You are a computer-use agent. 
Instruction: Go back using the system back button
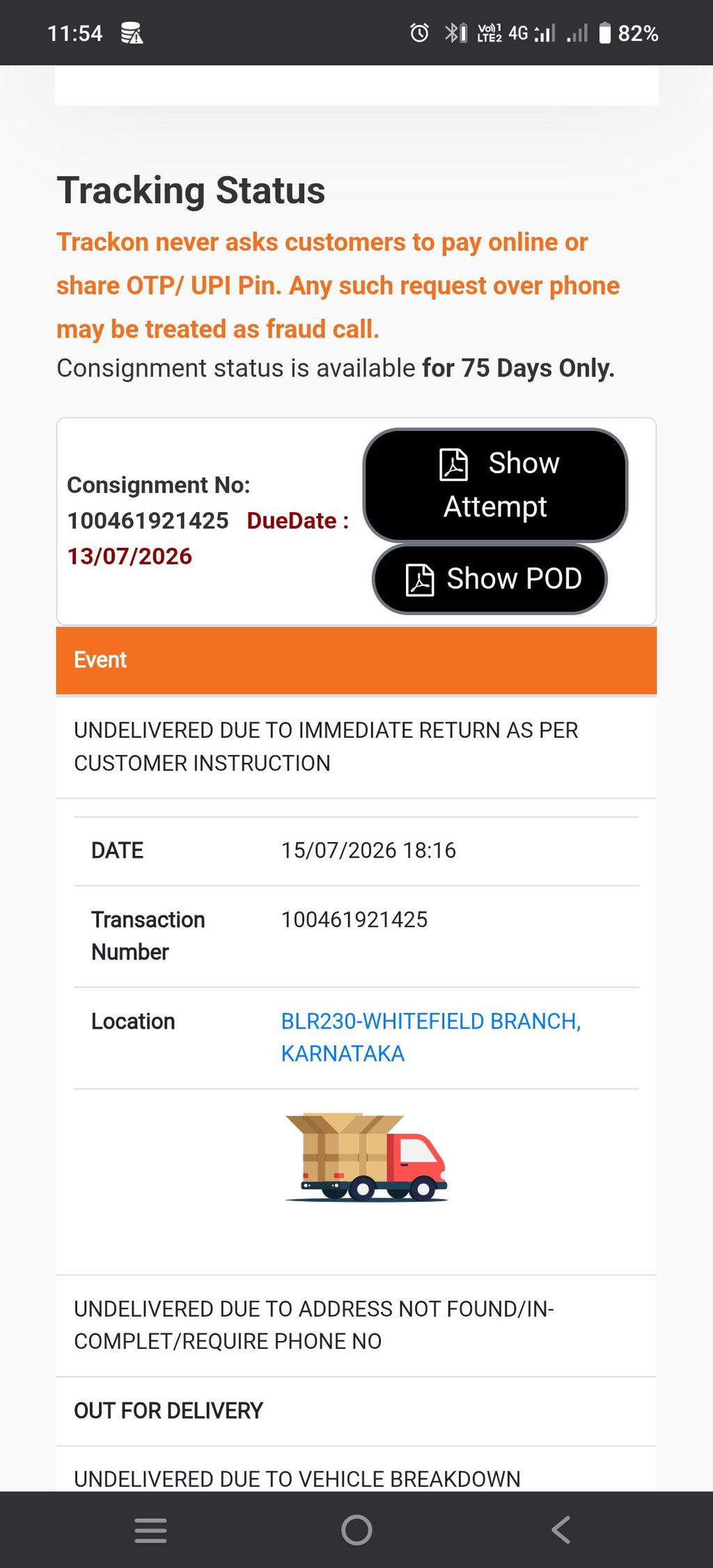[x=561, y=1530]
